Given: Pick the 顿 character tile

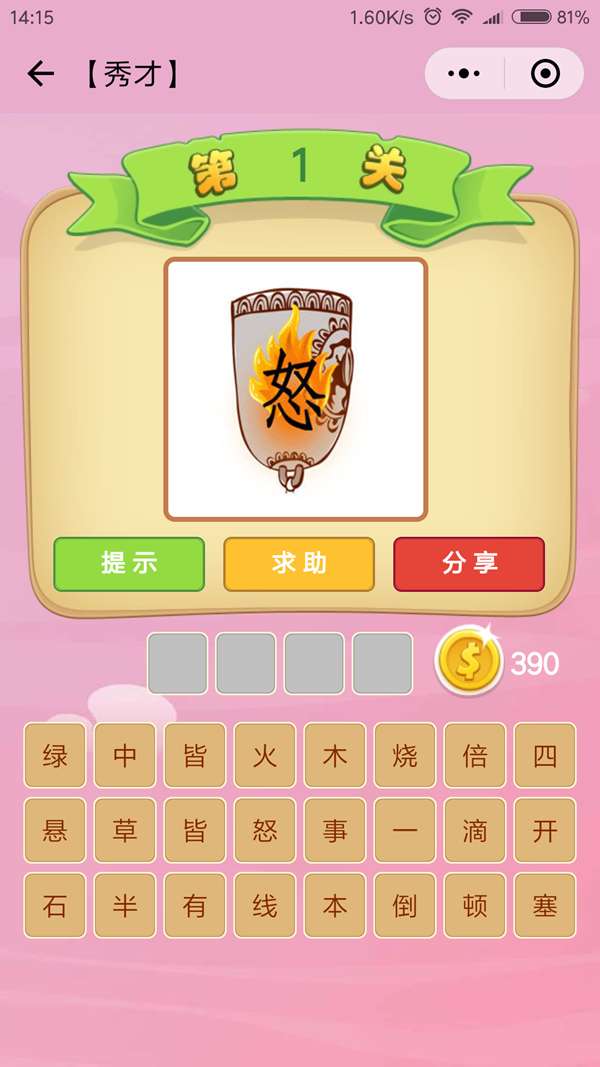Looking at the screenshot, I should pos(475,905).
